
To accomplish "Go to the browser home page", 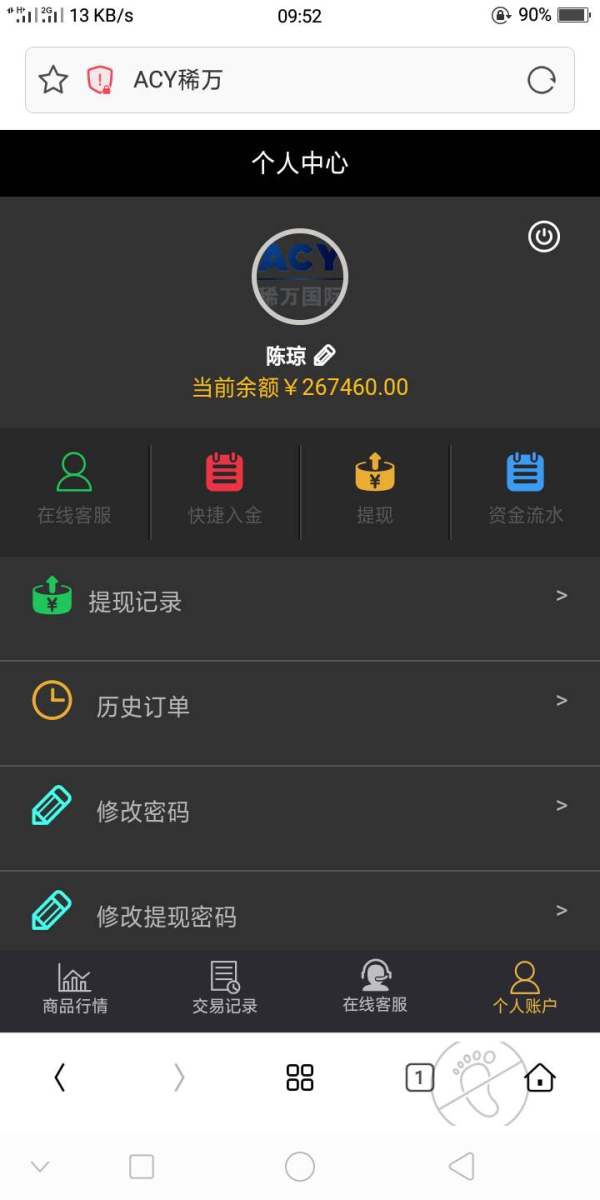I will pos(540,1077).
